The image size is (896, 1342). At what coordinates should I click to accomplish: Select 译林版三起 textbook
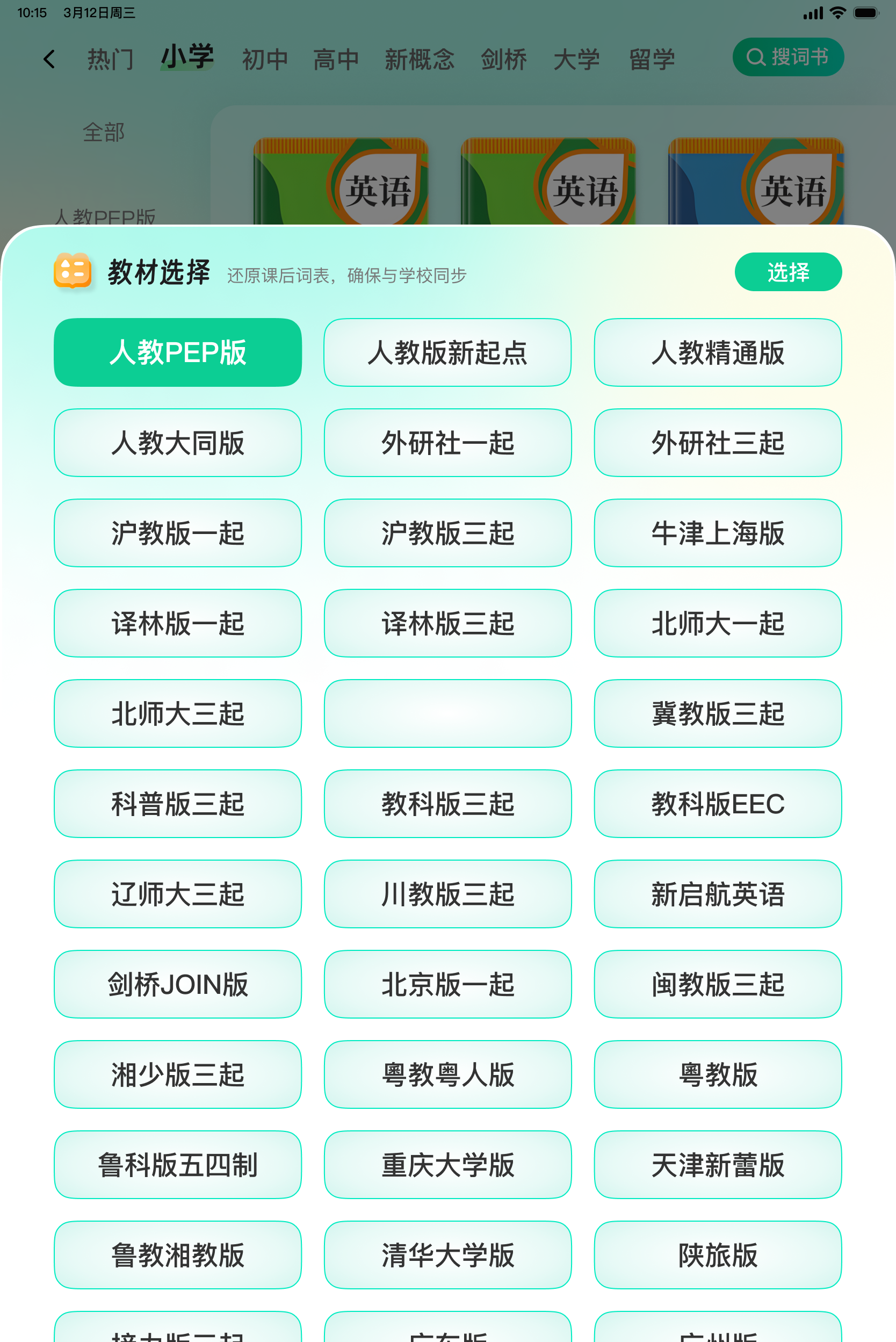click(447, 624)
